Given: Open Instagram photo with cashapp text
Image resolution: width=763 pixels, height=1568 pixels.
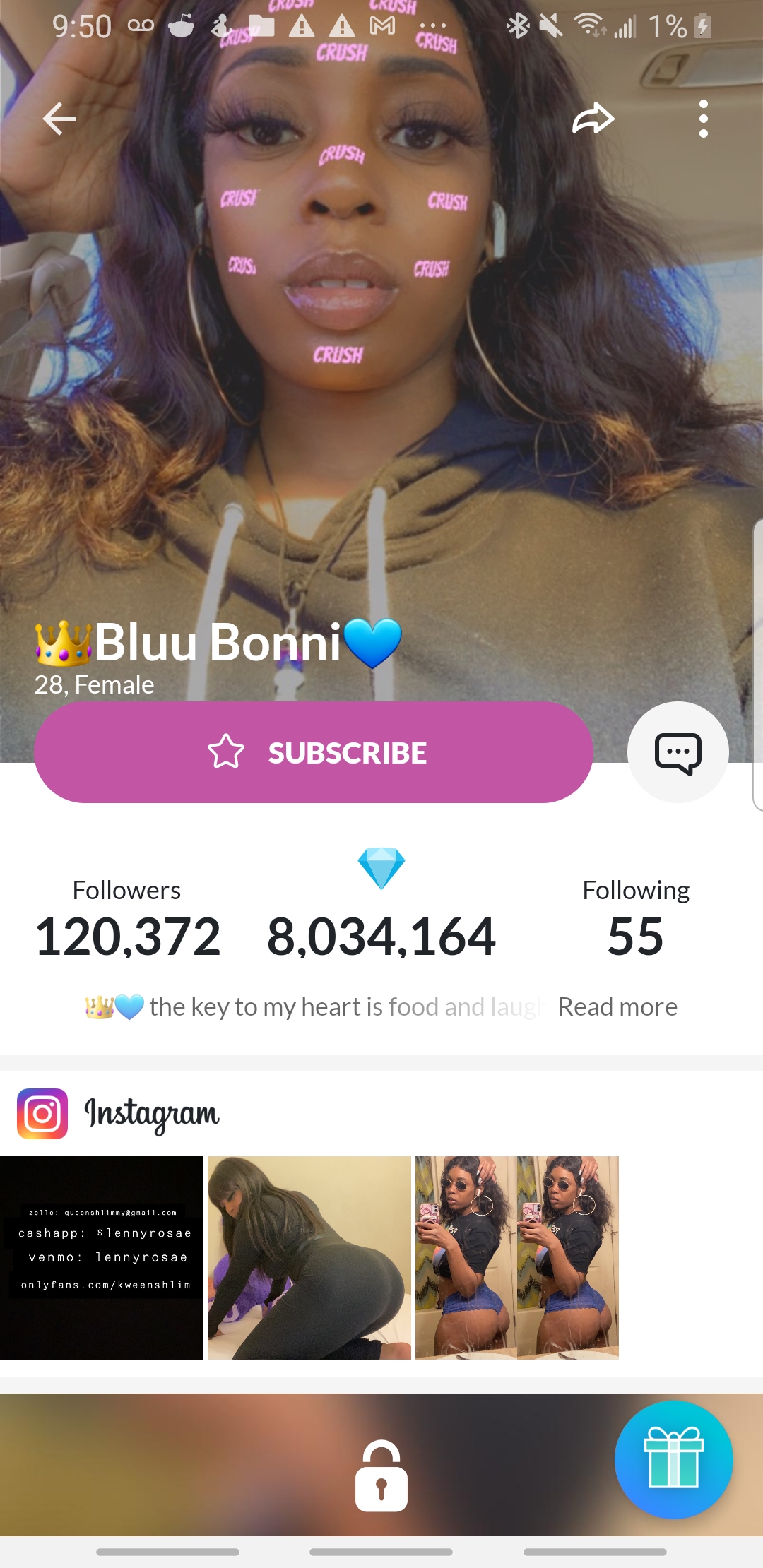Looking at the screenshot, I should [102, 1257].
